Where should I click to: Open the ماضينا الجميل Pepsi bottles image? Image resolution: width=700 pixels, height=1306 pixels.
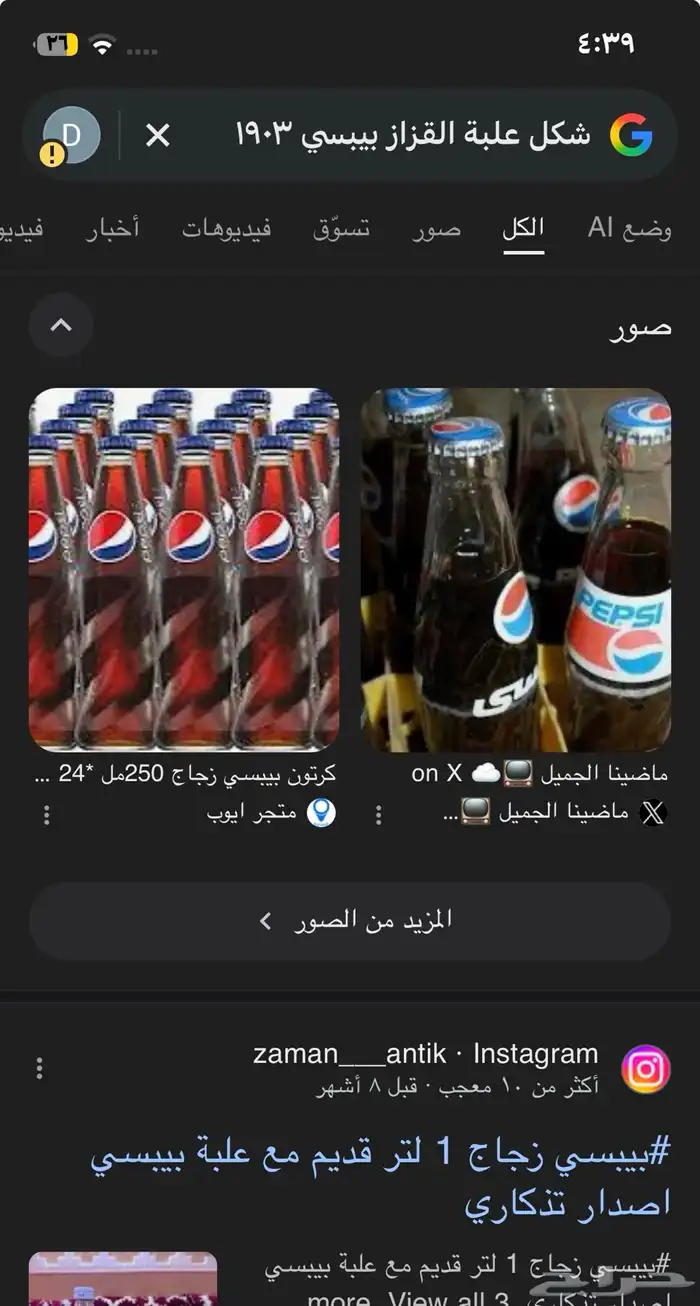point(515,570)
